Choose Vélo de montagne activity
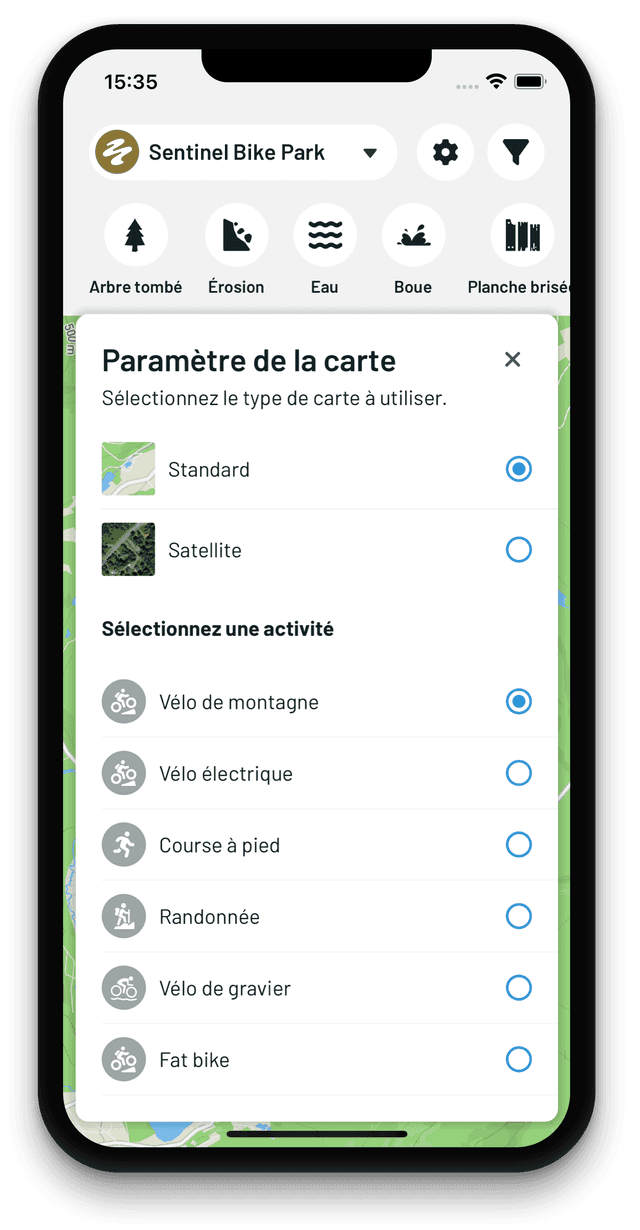Image resolution: width=640 pixels, height=1230 pixels. pos(518,702)
